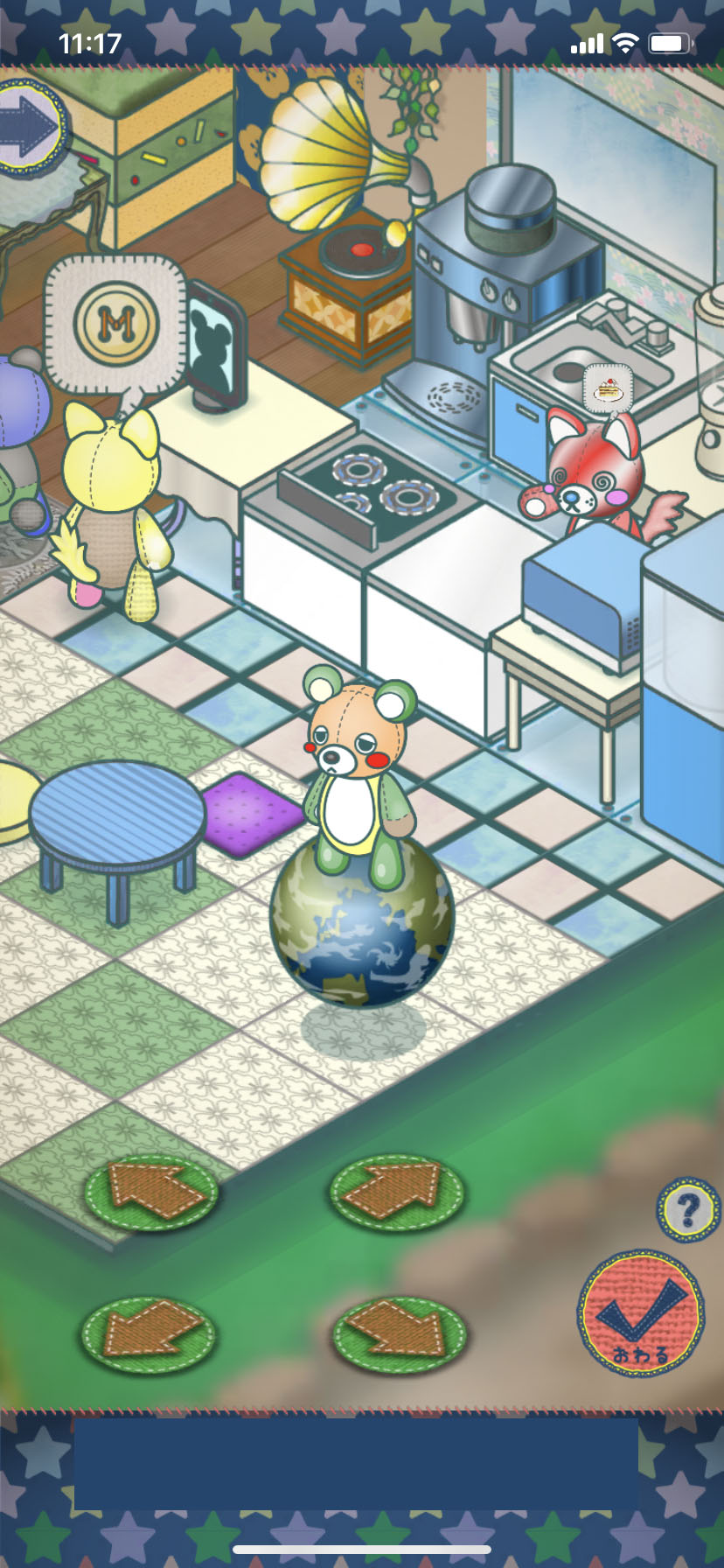Move the bear up-left with the arrow
Screen dimensions: 724x1568
pos(151,1190)
